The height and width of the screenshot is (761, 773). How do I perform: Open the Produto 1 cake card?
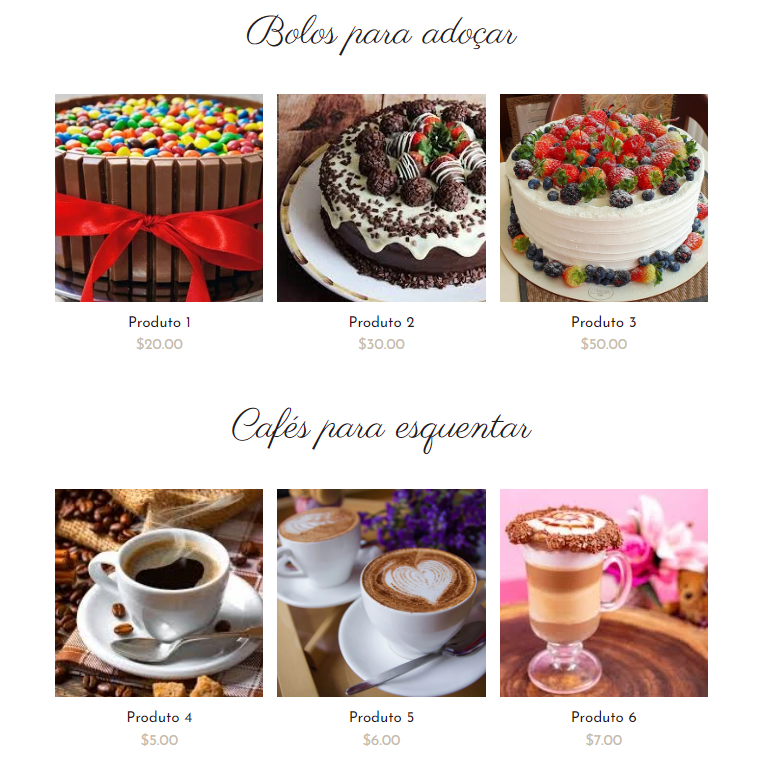[x=159, y=198]
